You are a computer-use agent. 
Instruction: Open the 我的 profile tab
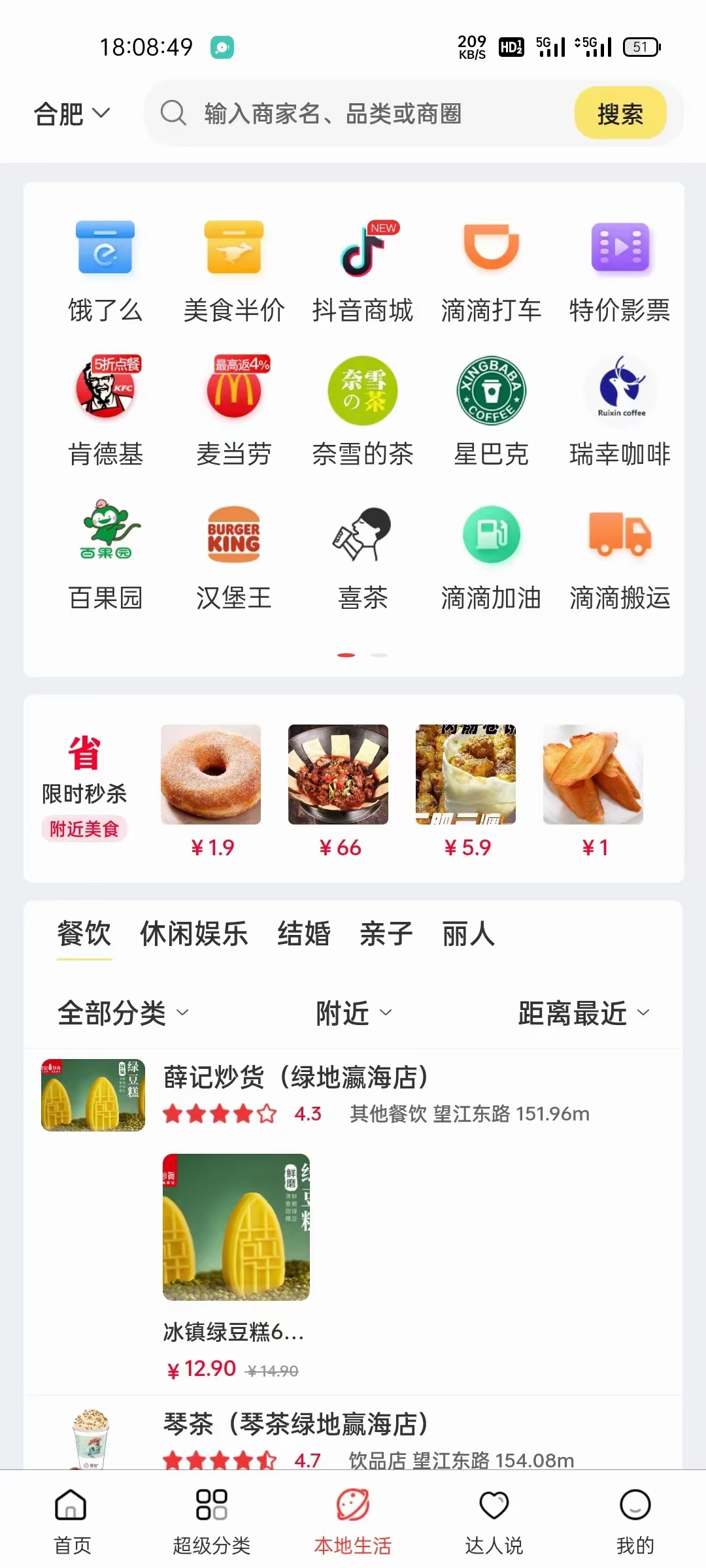pyautogui.click(x=635, y=1520)
